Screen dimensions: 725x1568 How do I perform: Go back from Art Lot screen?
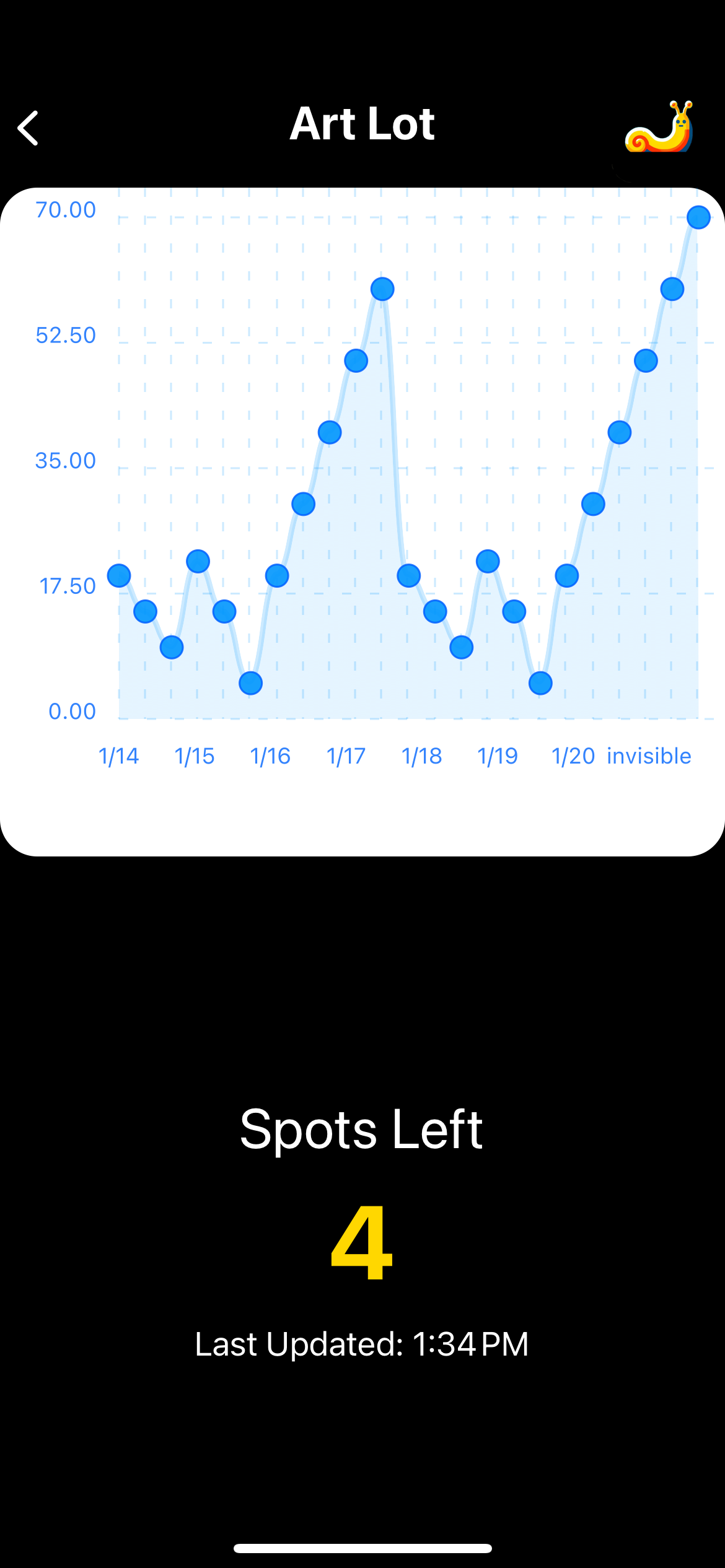coord(29,128)
